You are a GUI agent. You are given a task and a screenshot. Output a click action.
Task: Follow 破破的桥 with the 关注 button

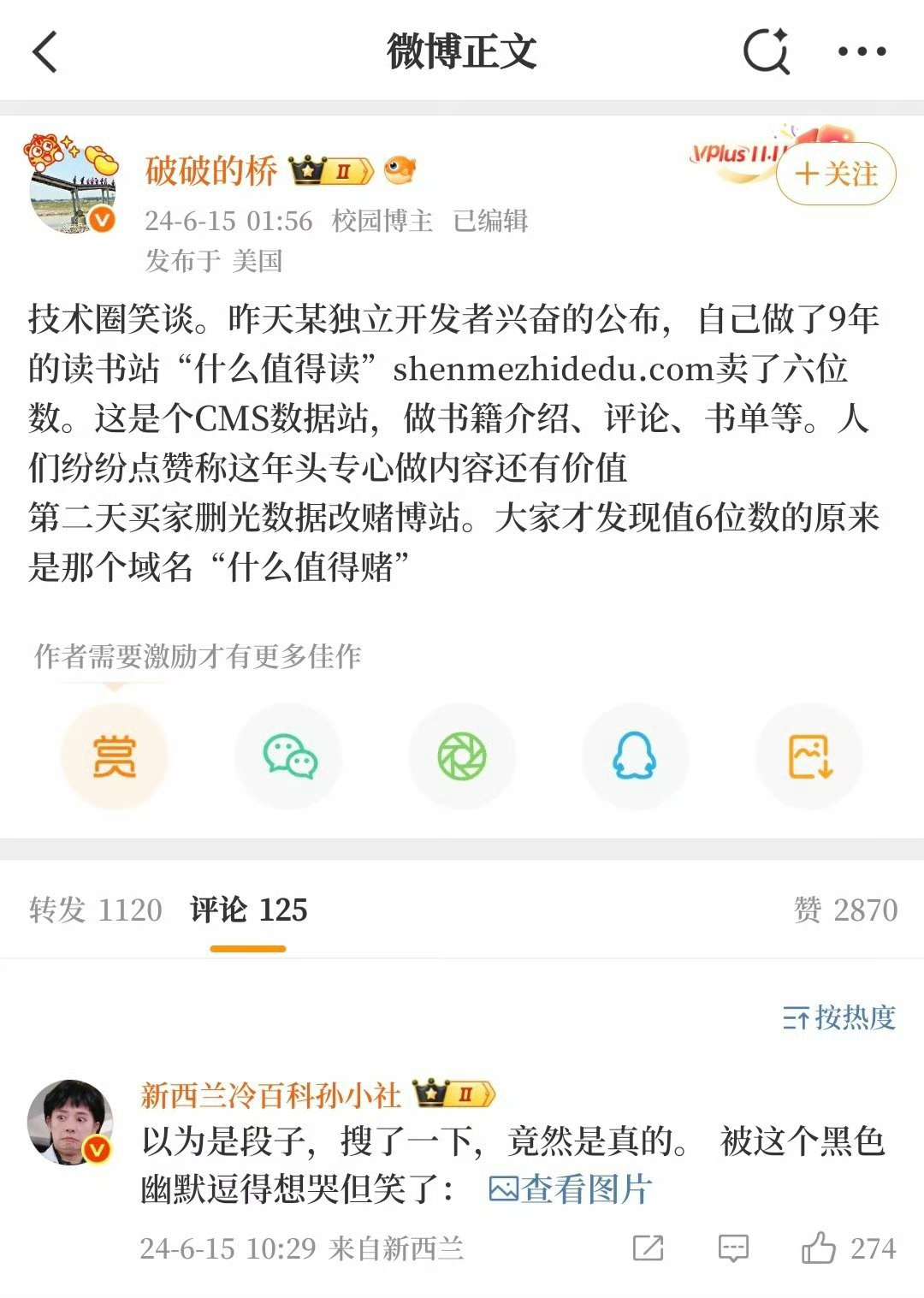(x=836, y=175)
